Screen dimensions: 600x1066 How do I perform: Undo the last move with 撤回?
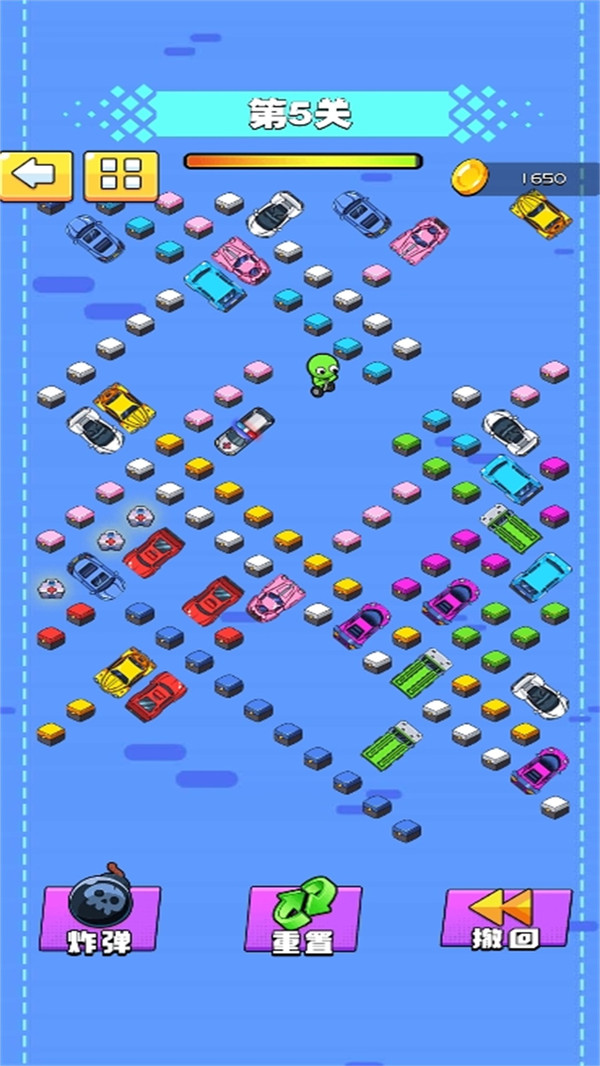coord(505,917)
